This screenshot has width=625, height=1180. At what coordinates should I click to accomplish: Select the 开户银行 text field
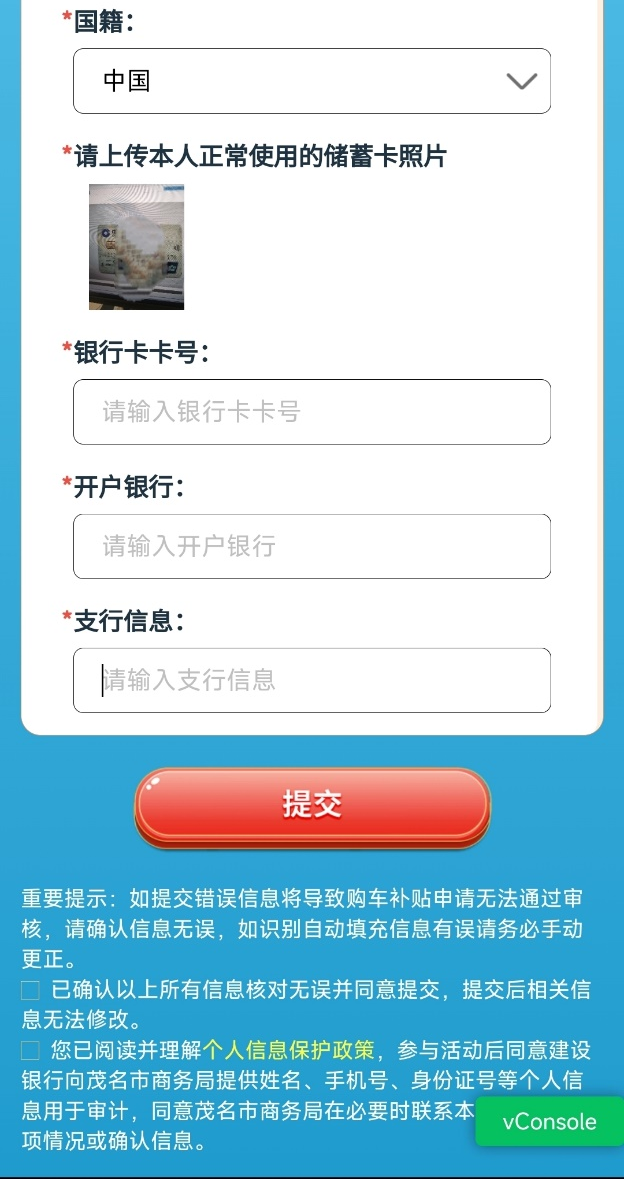(311, 546)
